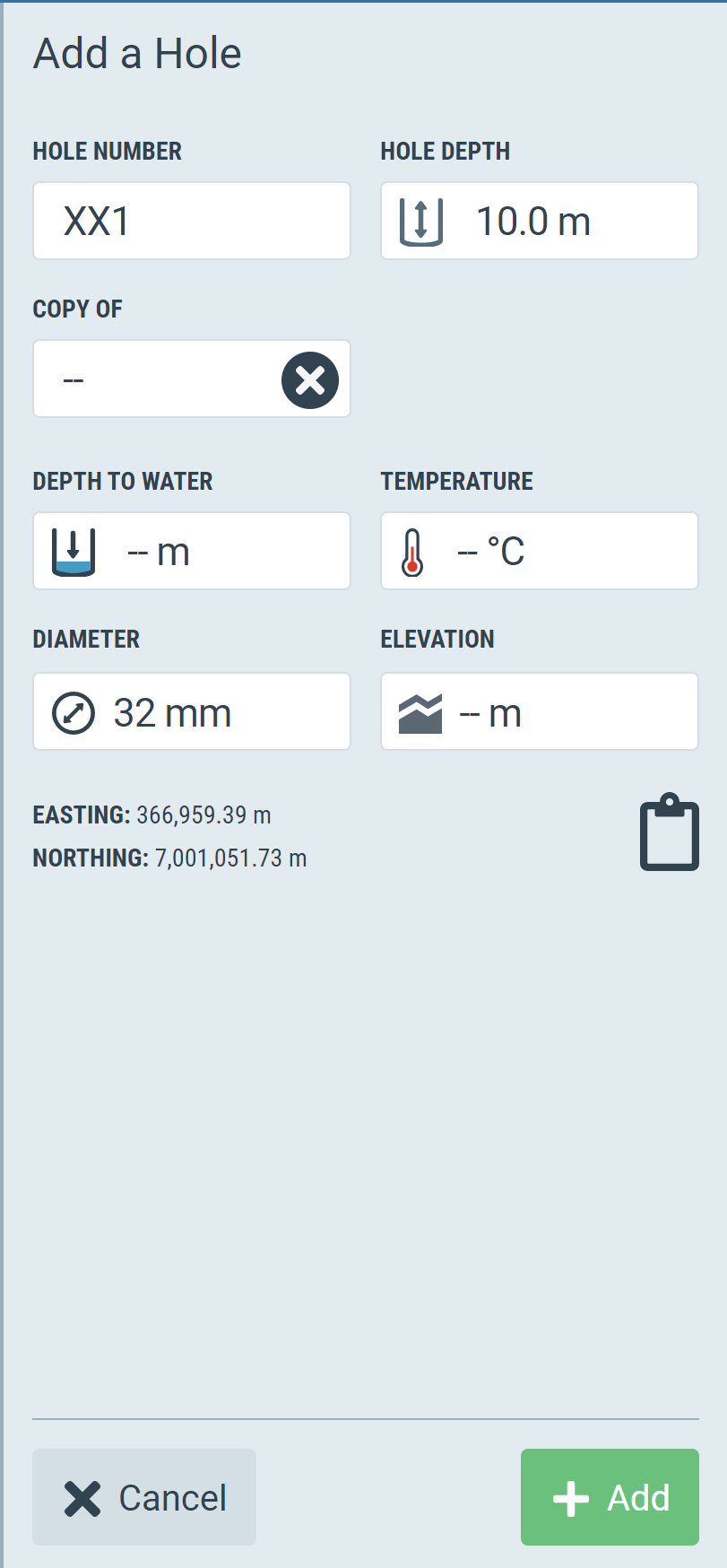Add the new hole

point(610,1497)
